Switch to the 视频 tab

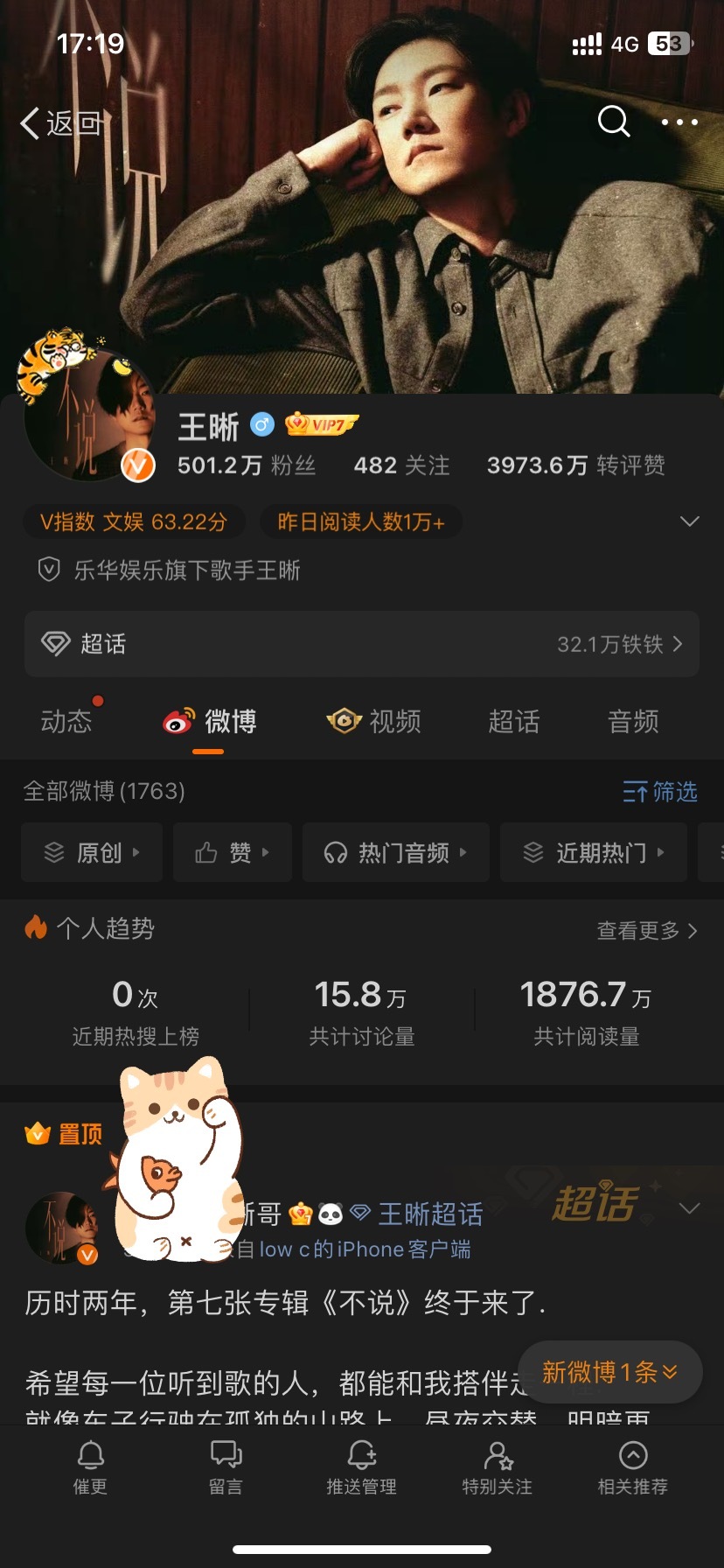tap(374, 721)
